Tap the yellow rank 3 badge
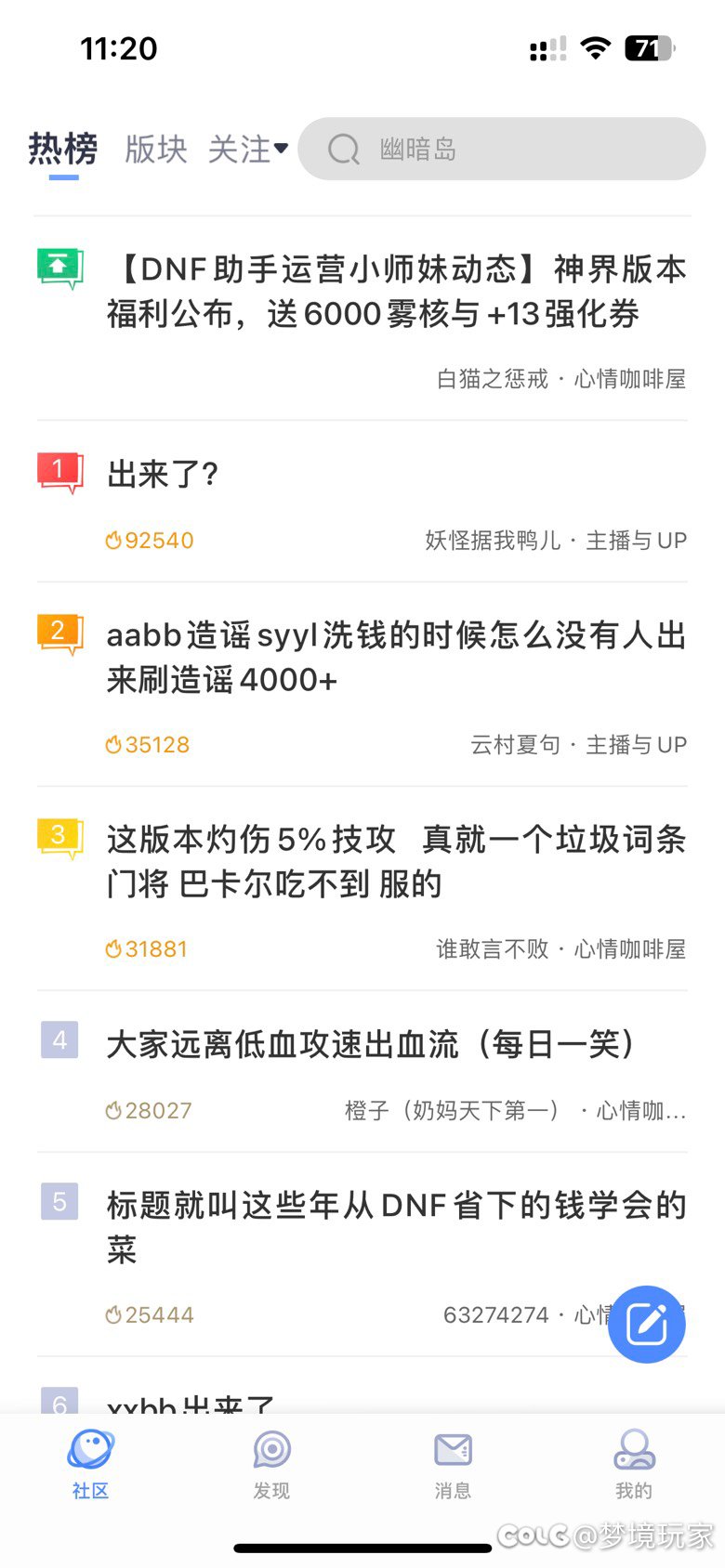The height and width of the screenshot is (1568, 725). click(59, 833)
